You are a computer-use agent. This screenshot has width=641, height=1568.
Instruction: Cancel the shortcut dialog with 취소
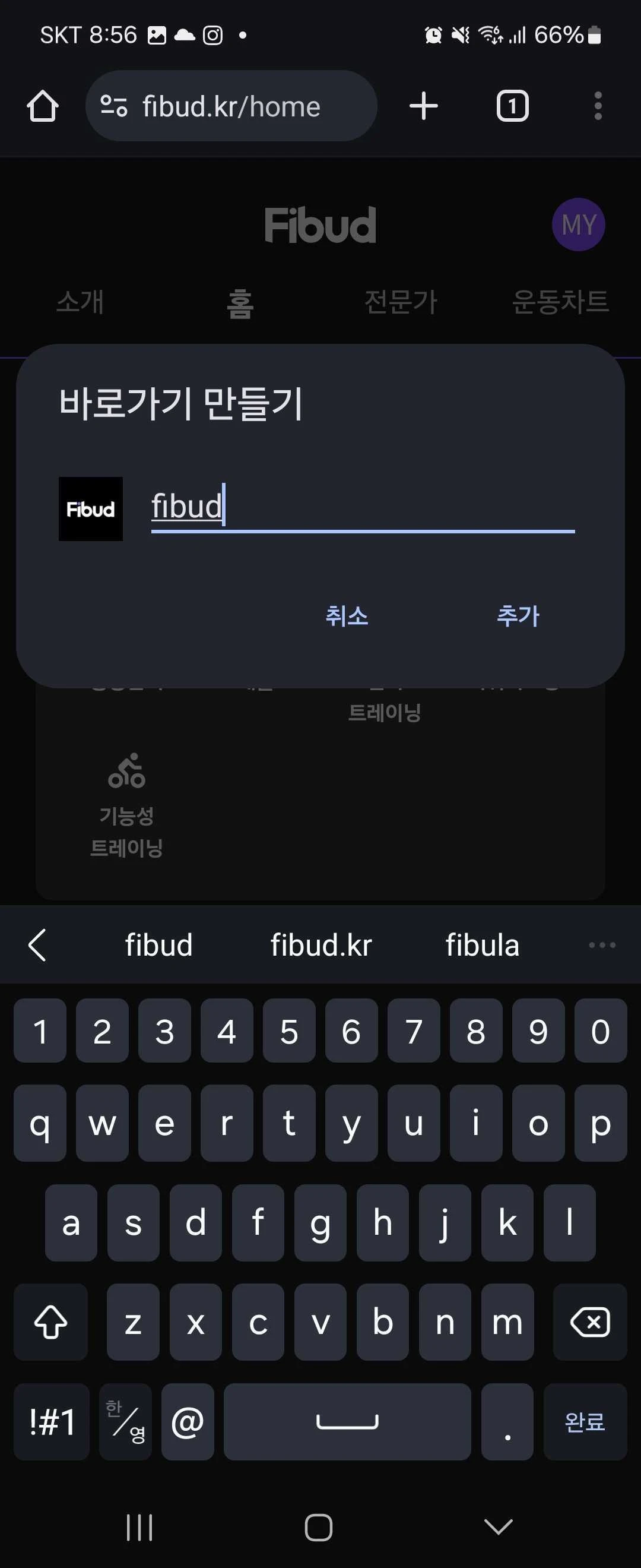point(347,615)
